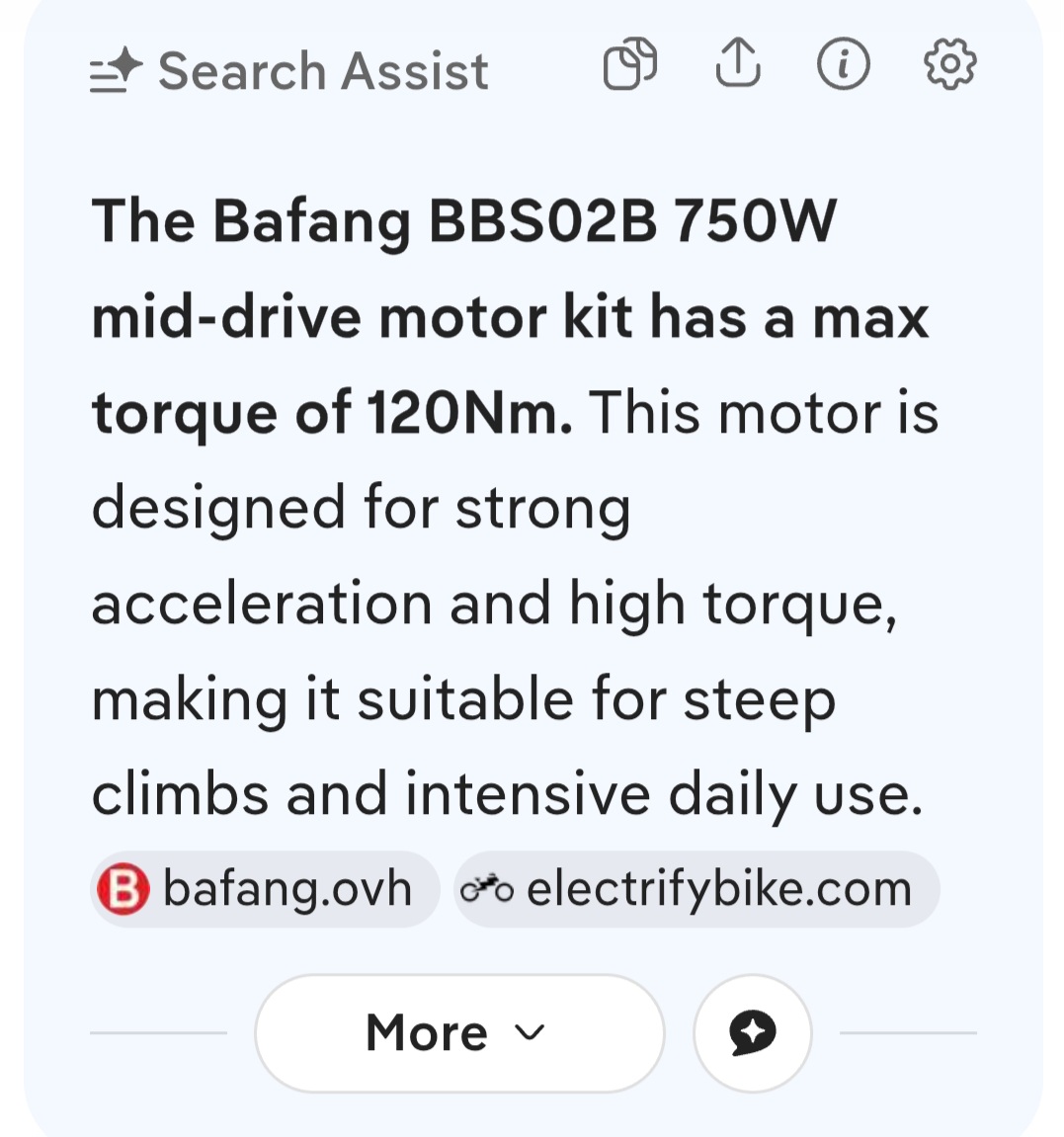Open the More dropdown chevron
The image size is (1064, 1137).
tap(529, 1035)
